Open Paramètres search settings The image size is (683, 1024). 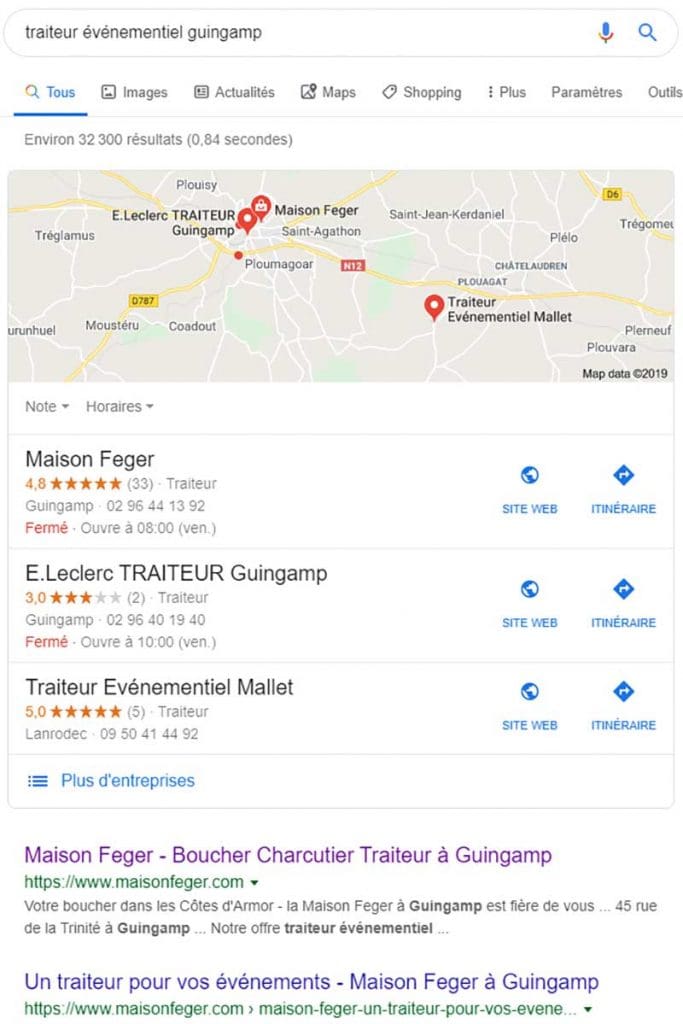[x=586, y=92]
